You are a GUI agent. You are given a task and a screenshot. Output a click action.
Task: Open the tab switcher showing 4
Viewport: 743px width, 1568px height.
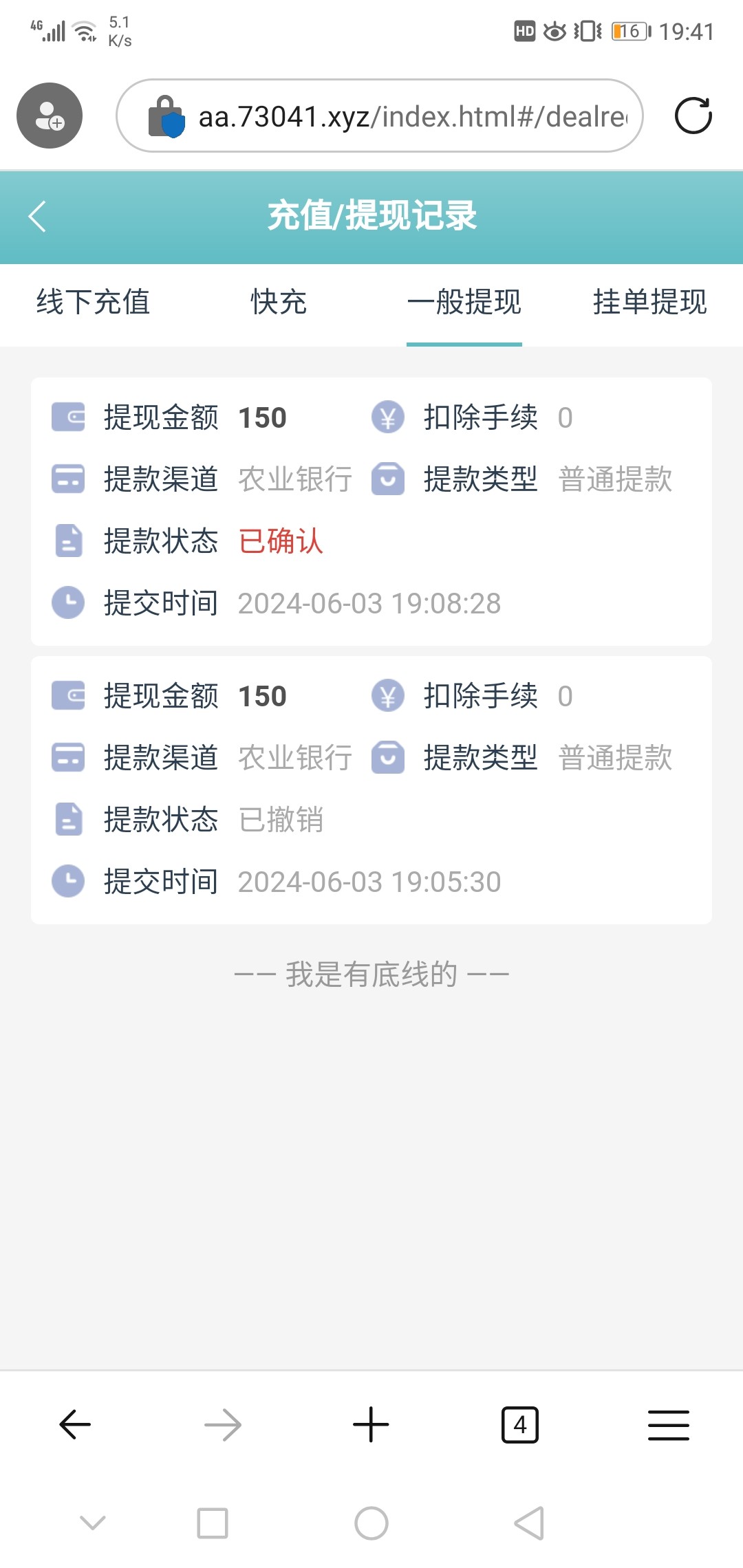click(x=520, y=1424)
